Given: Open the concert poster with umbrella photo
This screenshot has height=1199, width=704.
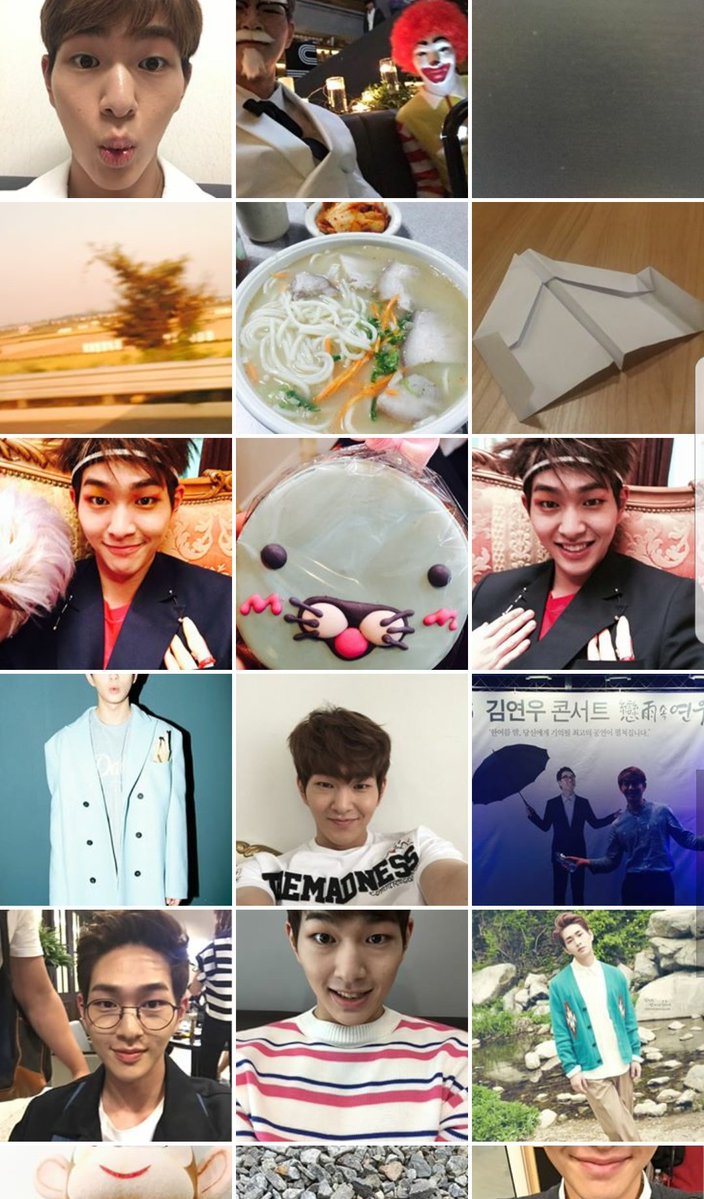Looking at the screenshot, I should pyautogui.click(x=588, y=790).
